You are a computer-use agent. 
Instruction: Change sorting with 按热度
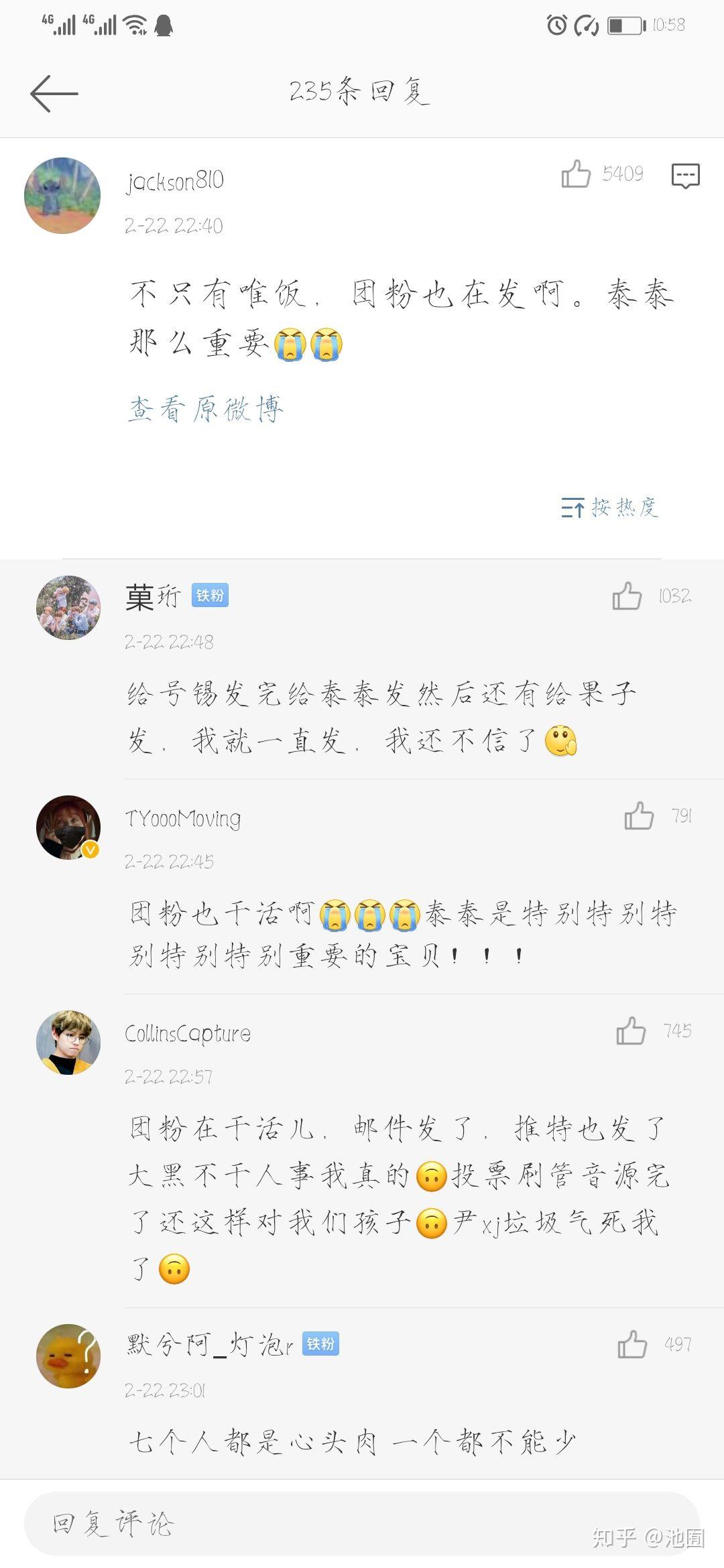point(609,508)
